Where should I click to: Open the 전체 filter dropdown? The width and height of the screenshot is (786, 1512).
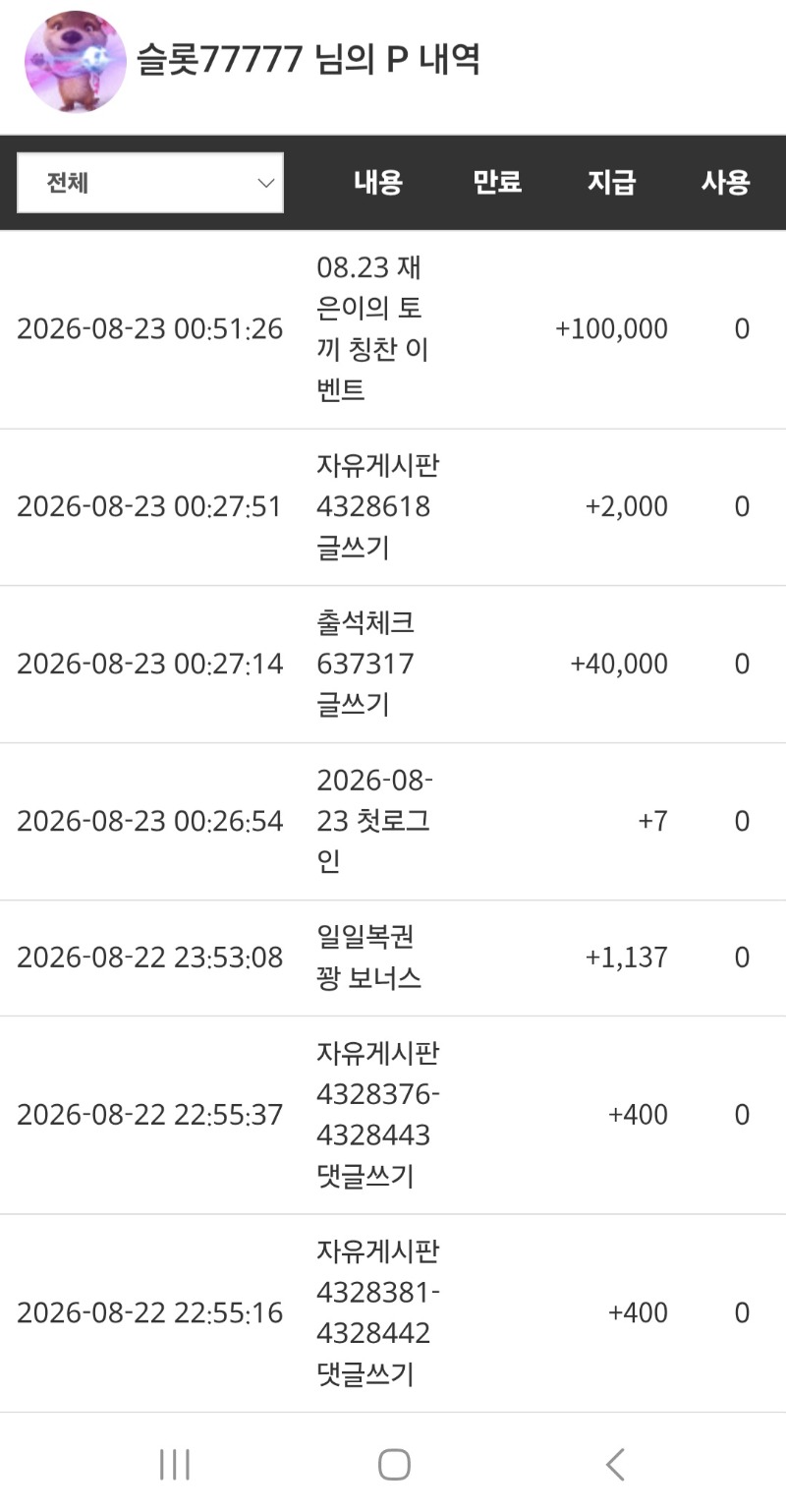point(150,183)
